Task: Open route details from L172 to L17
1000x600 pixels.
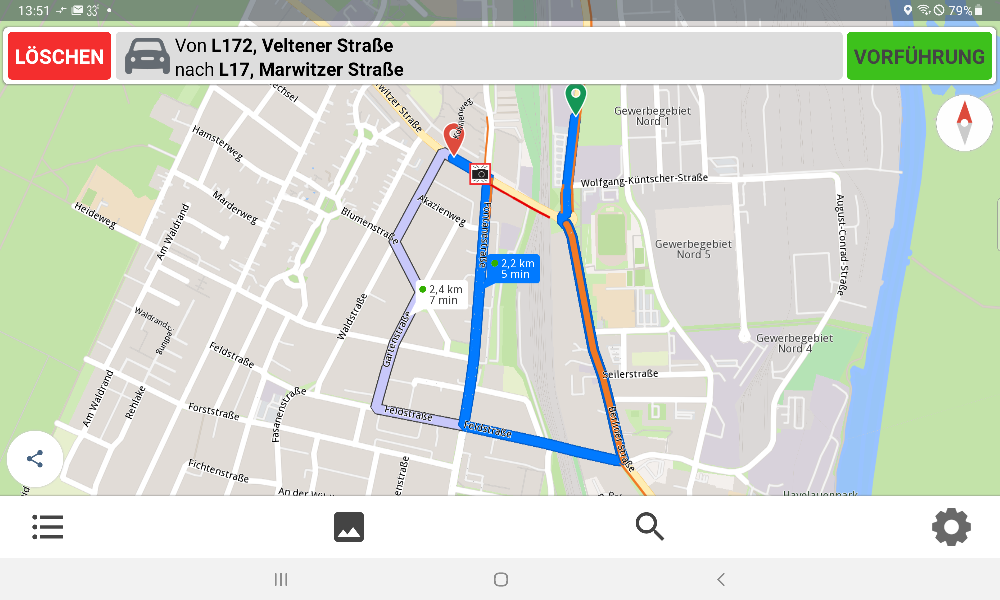Action: (x=480, y=57)
